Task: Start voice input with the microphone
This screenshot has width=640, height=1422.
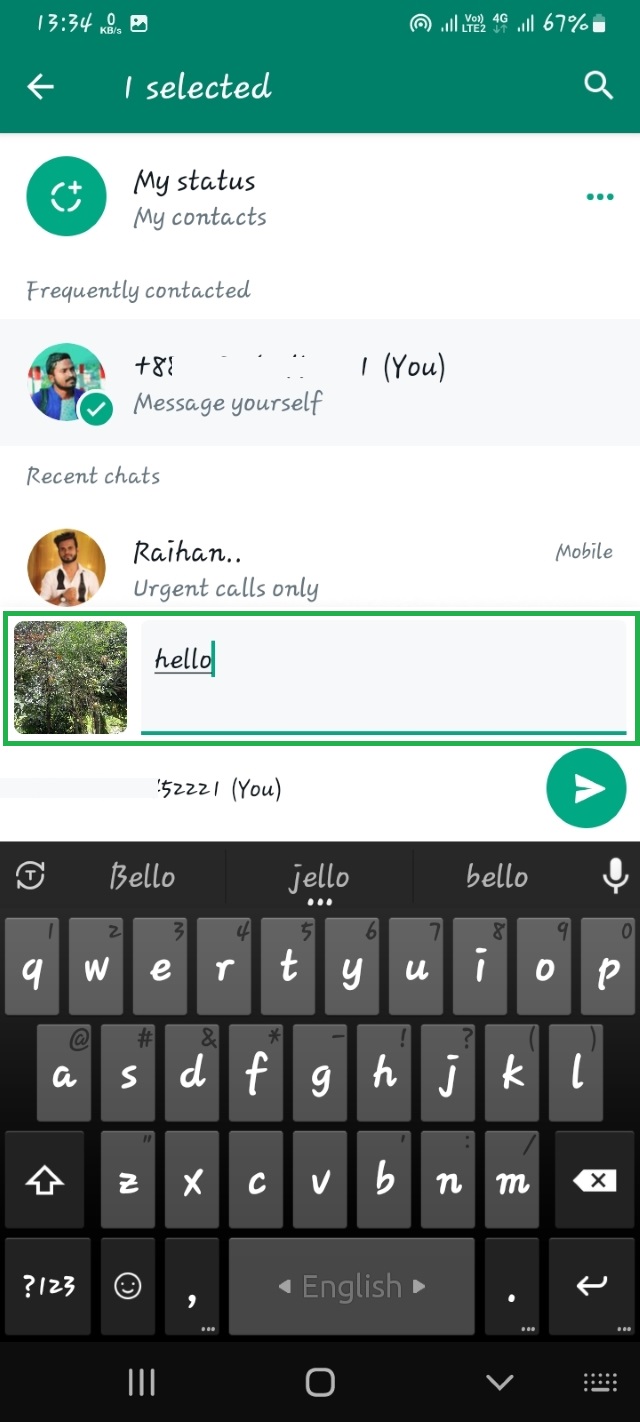Action: [614, 877]
